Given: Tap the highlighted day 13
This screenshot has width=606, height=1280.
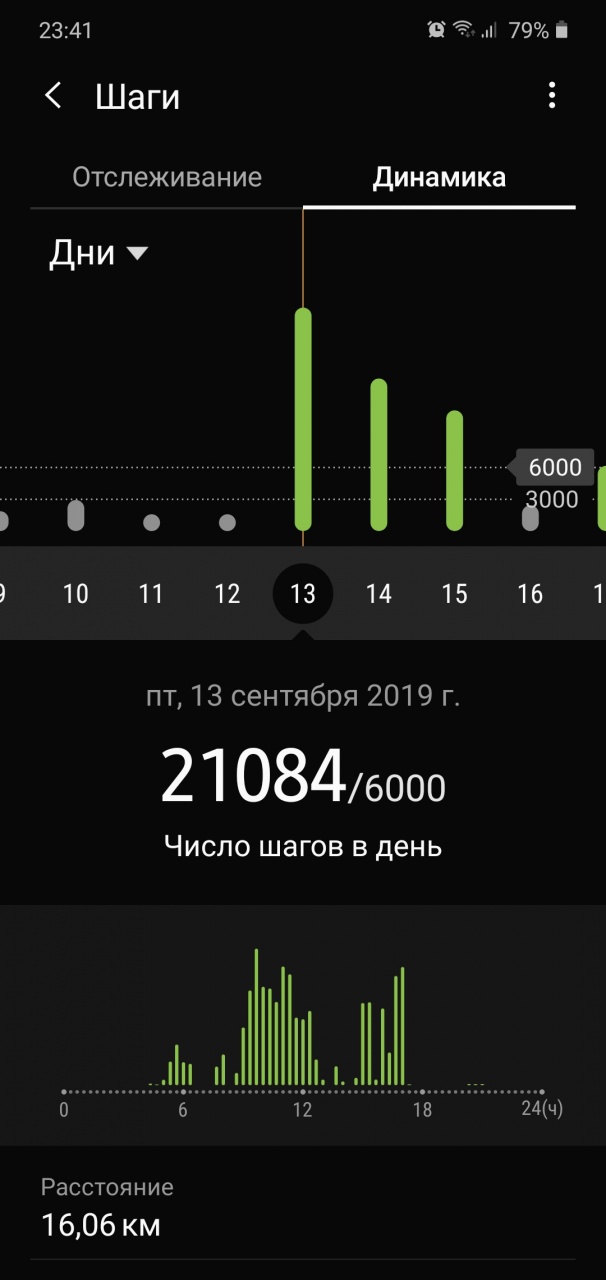Looking at the screenshot, I should click(x=302, y=594).
